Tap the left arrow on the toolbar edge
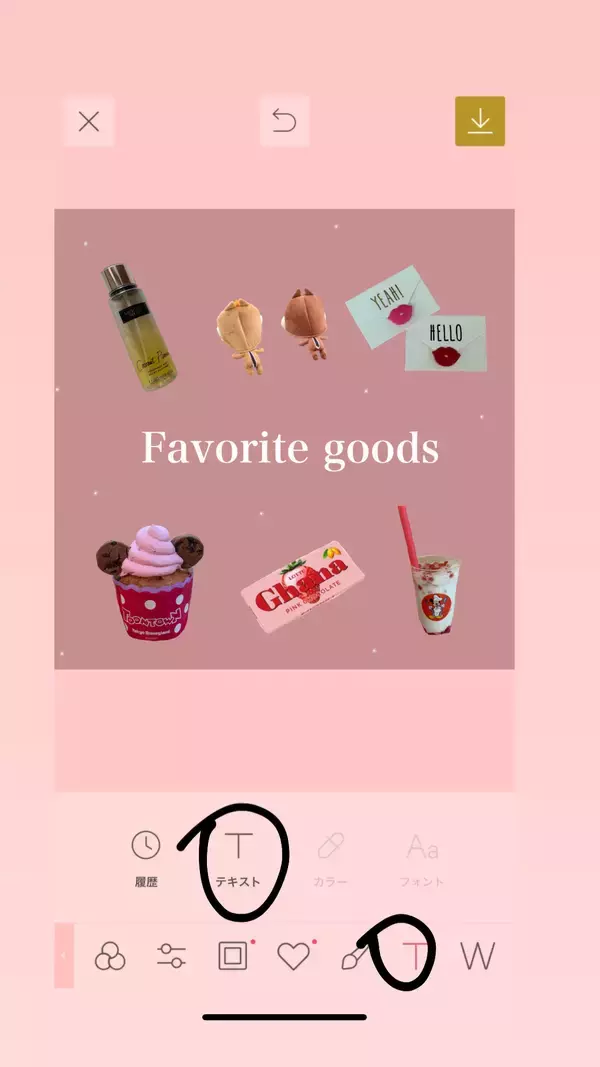 64,957
